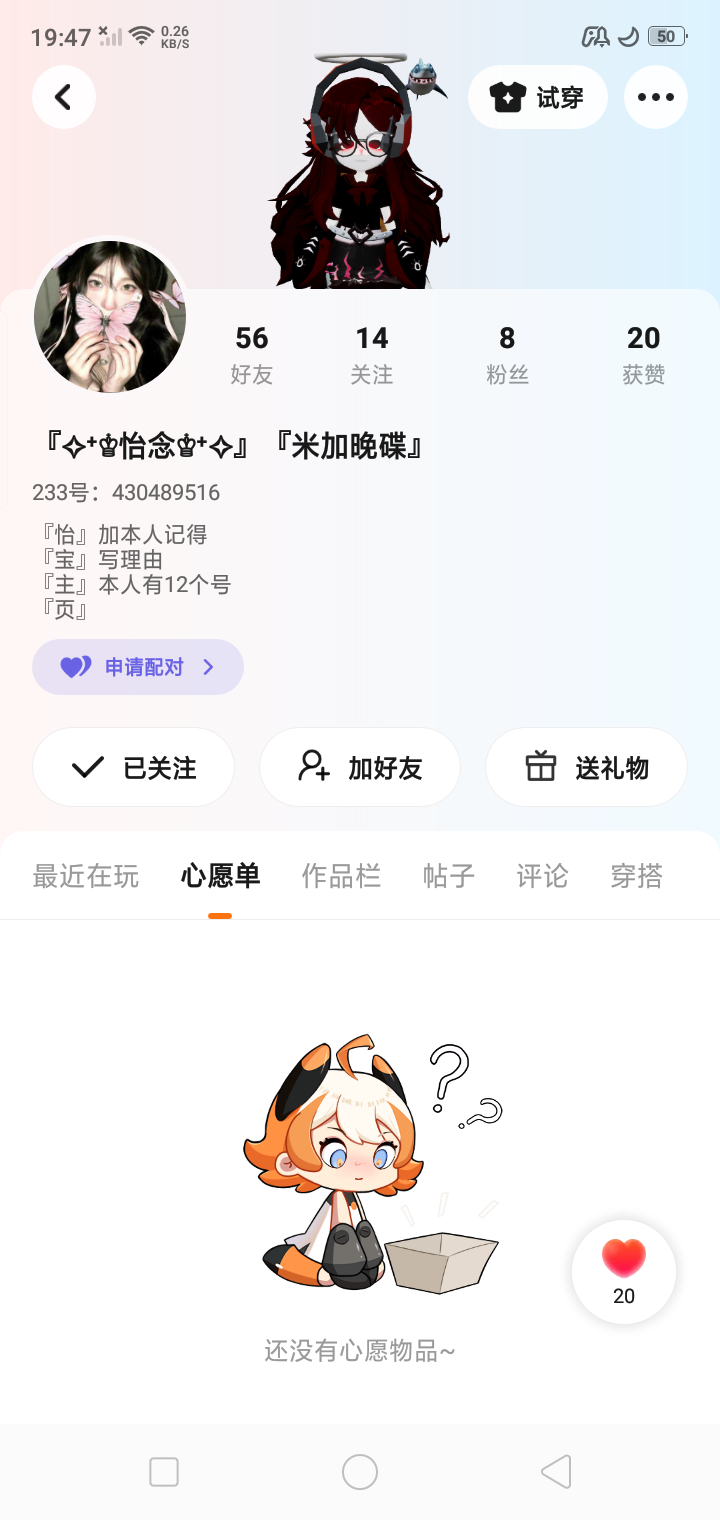The image size is (720, 1520).
Task: Go back using the top-left arrow
Action: [x=64, y=97]
